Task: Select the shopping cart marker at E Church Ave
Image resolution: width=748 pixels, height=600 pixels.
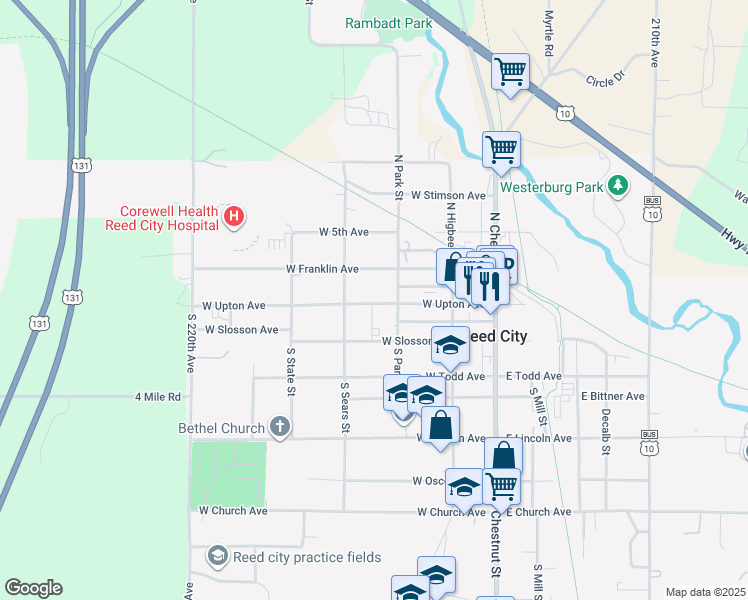Action: 501,489
